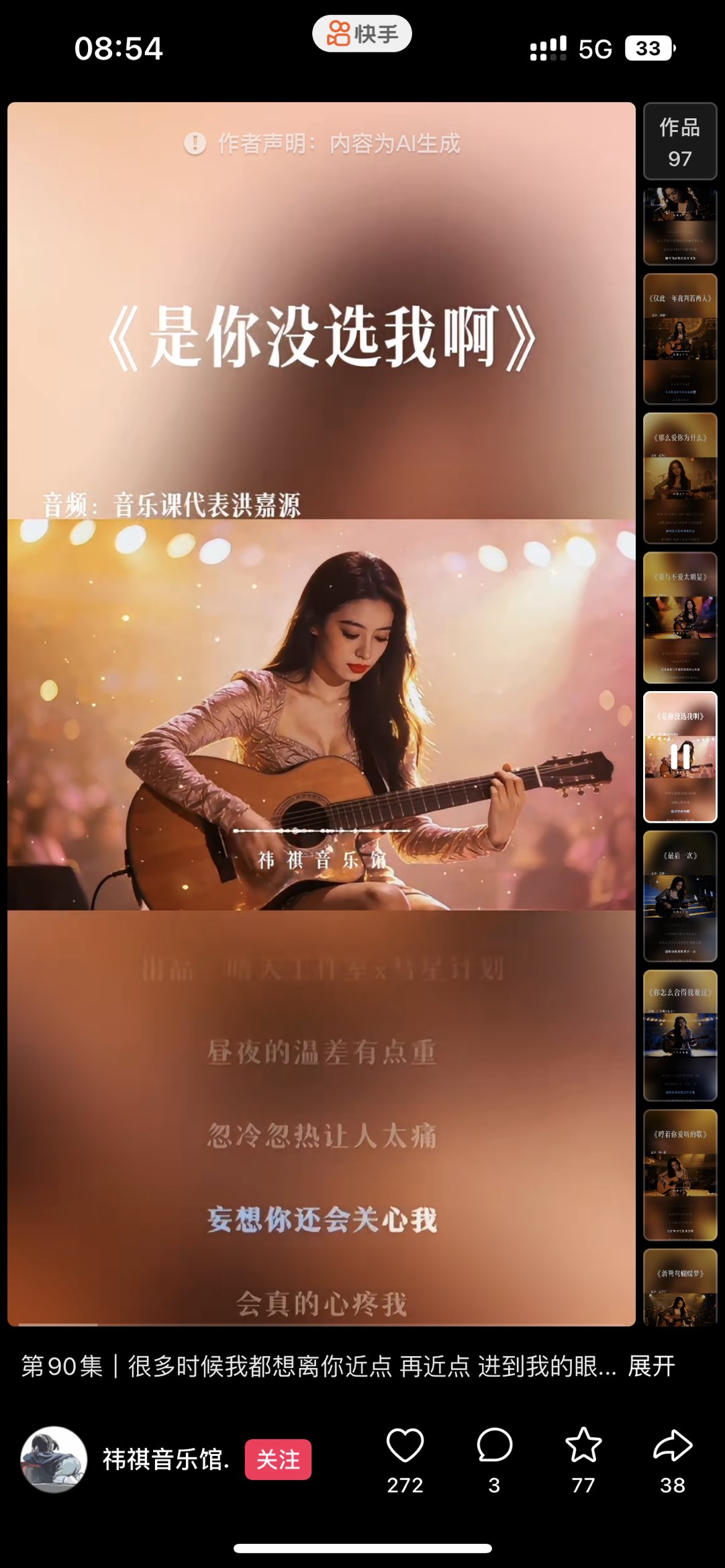725x1568 pixels.
Task: Play the 《那么爱你为什么》 thumbnail
Action: [x=680, y=478]
